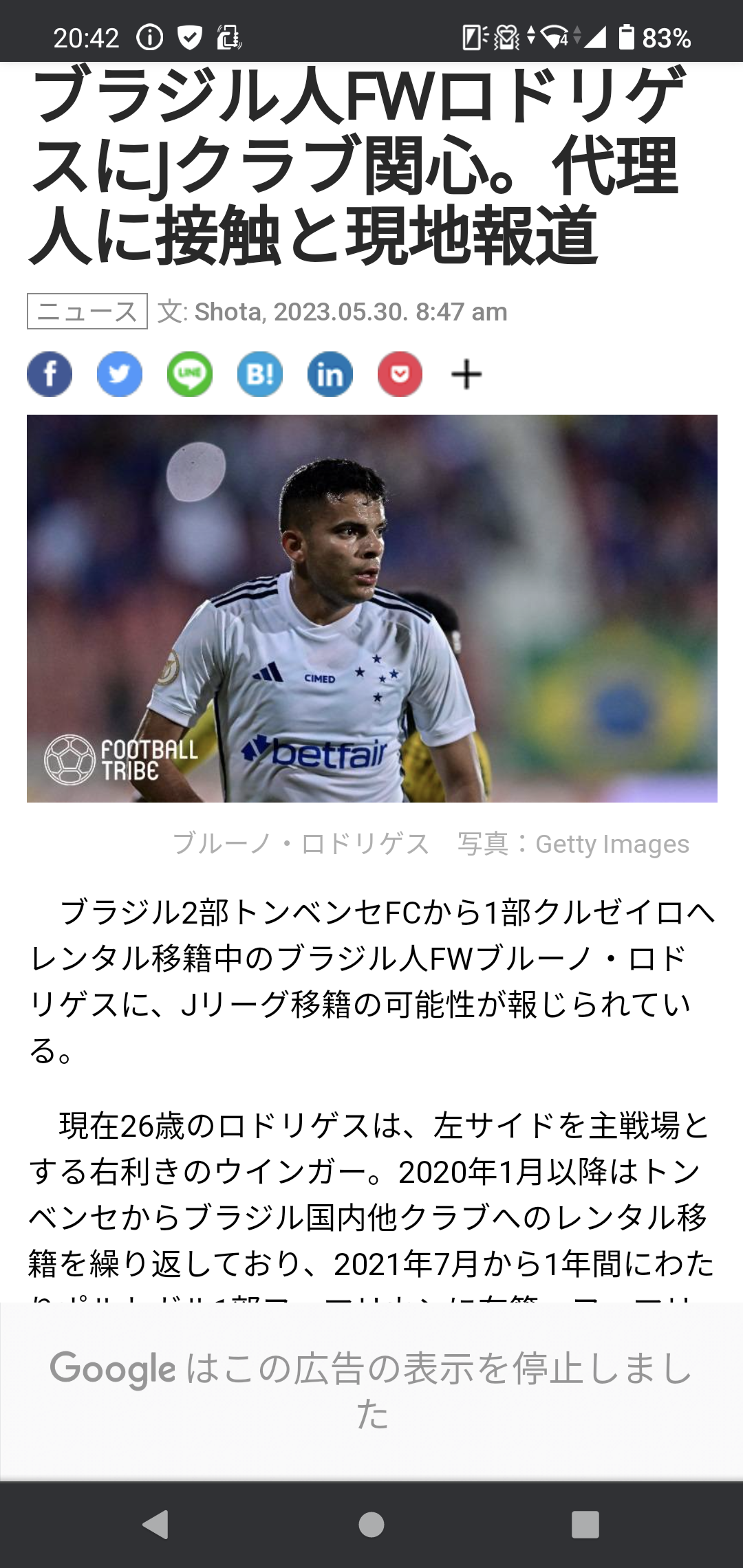Share the article on LinkedIn

[x=330, y=375]
